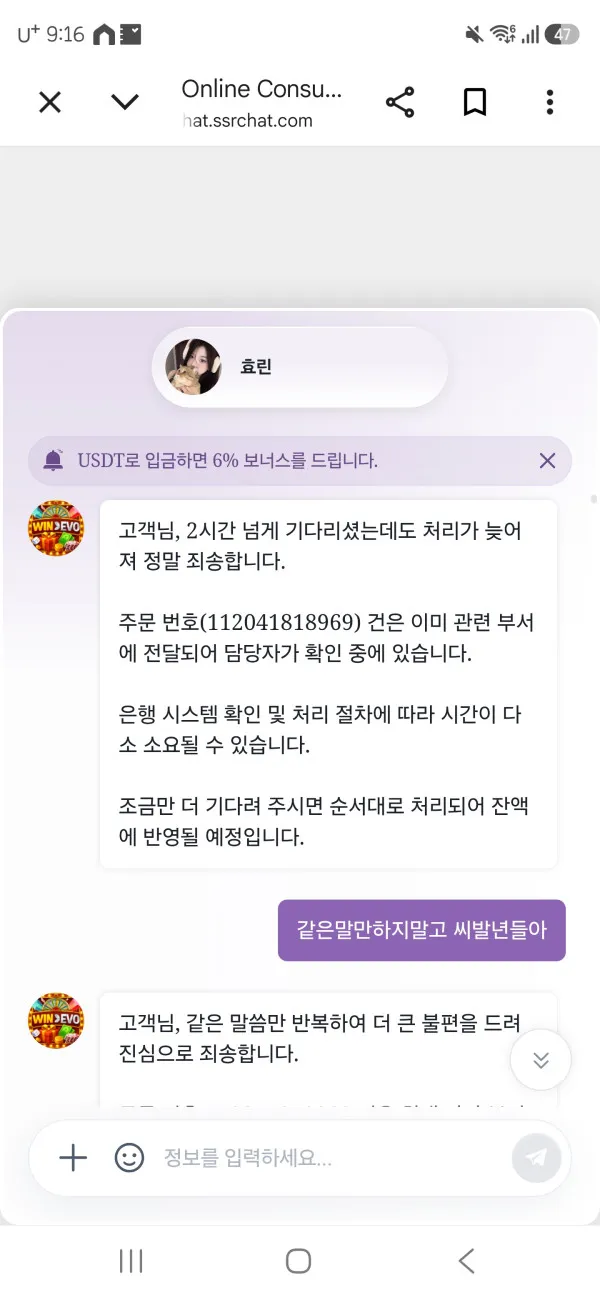Close the in-app browser tab
The image size is (600, 1300).
pos(50,102)
